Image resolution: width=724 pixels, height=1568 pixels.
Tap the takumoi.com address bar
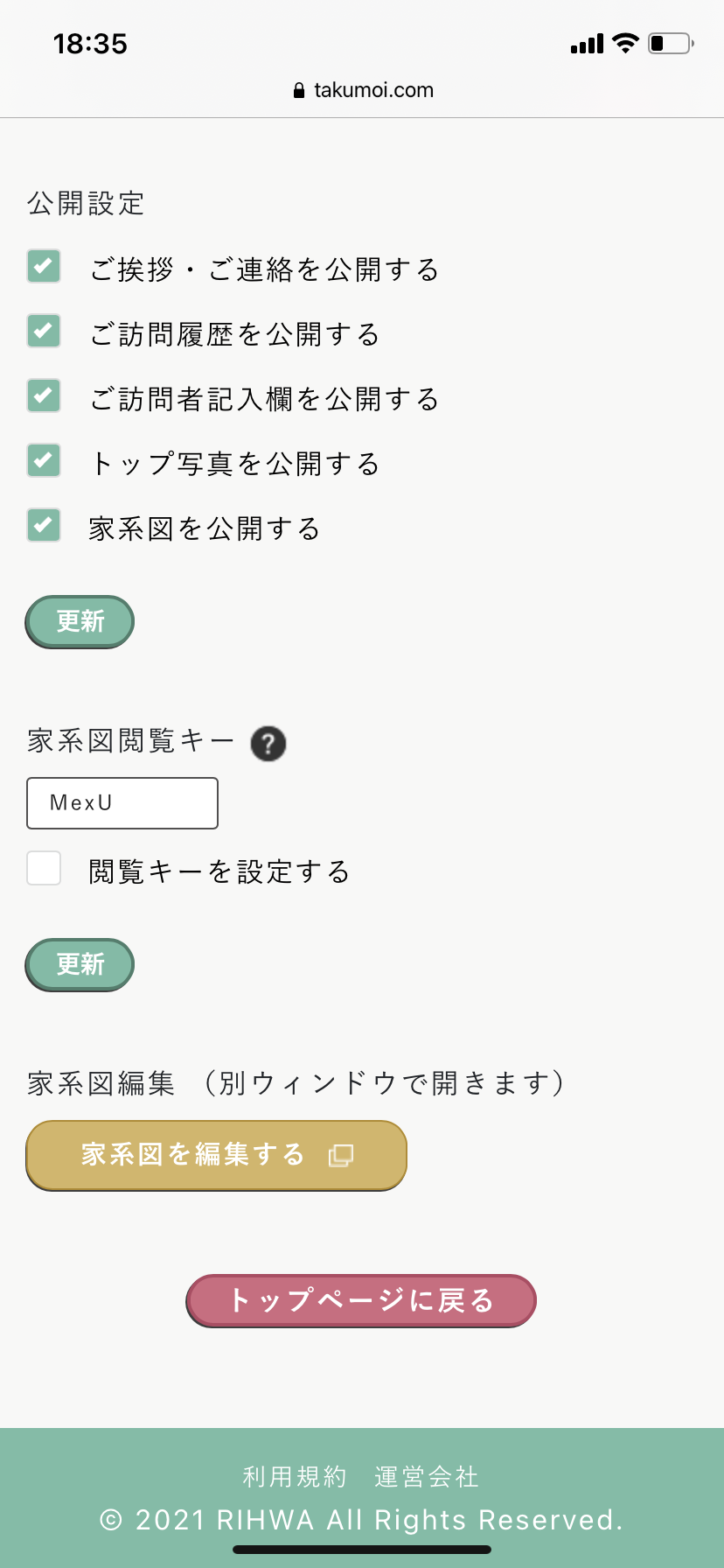[362, 90]
